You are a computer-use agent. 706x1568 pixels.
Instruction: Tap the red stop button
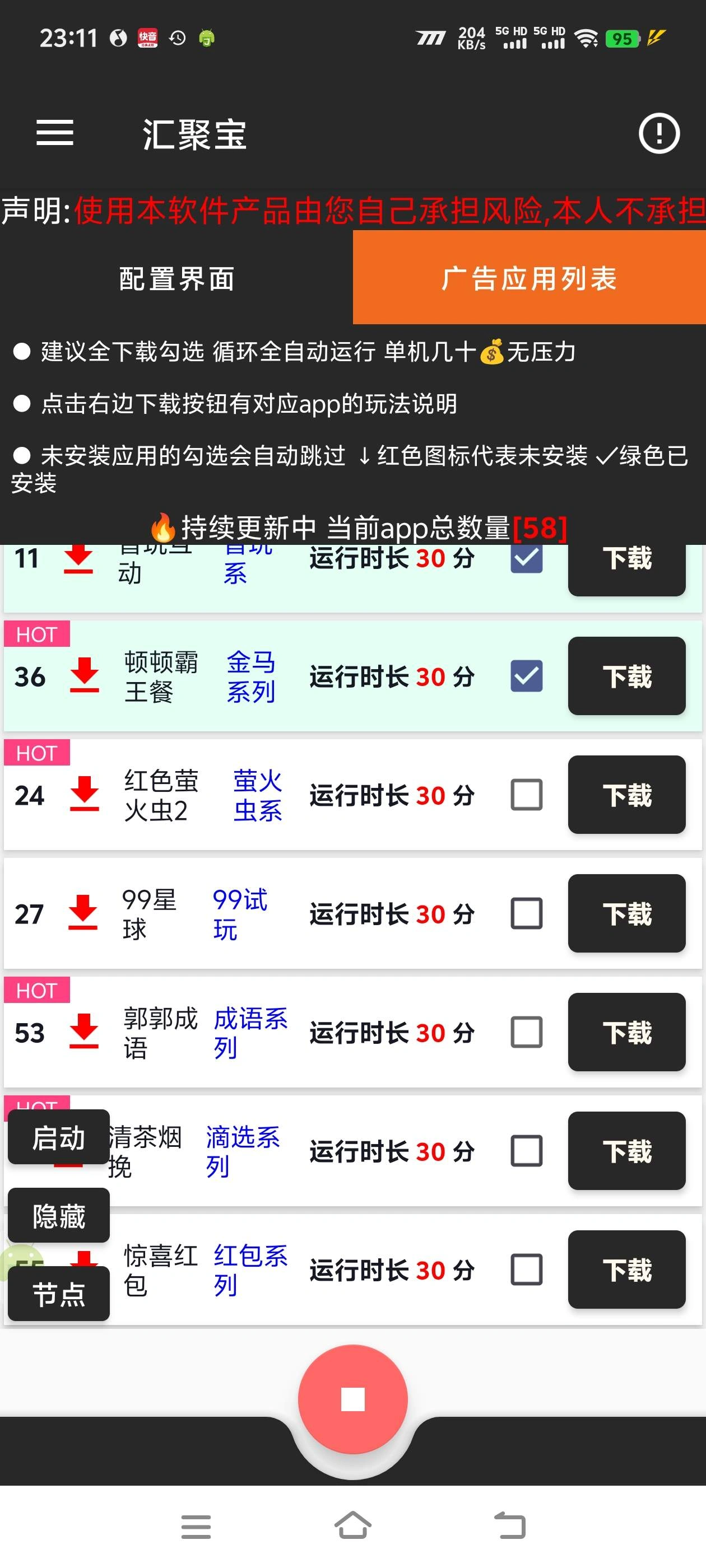[352, 1399]
